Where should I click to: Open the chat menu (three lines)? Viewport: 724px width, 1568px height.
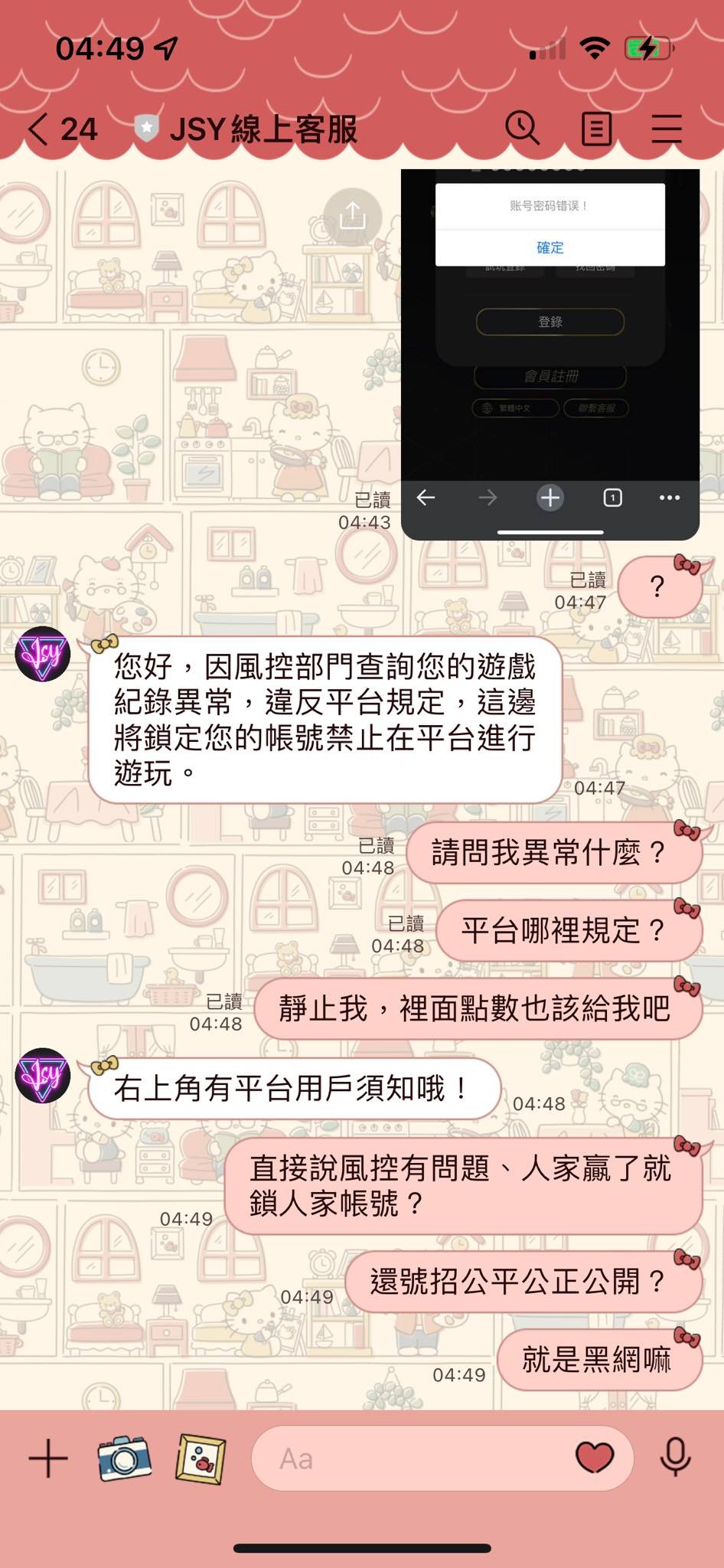tap(667, 129)
